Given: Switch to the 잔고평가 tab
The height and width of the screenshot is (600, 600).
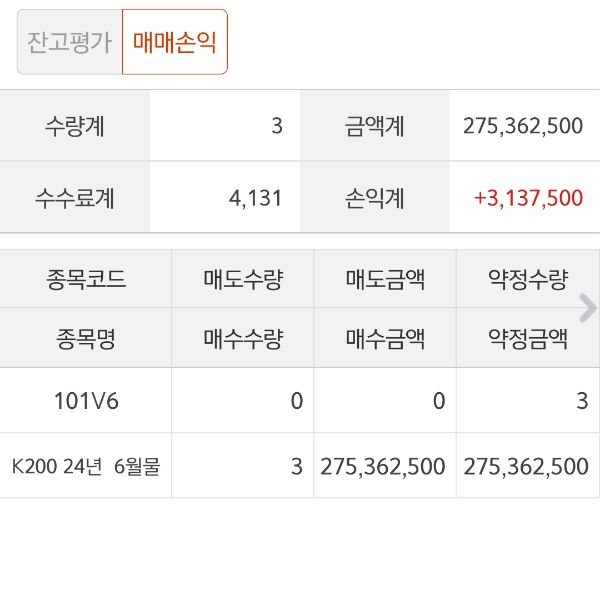Looking at the screenshot, I should pyautogui.click(x=69, y=43).
